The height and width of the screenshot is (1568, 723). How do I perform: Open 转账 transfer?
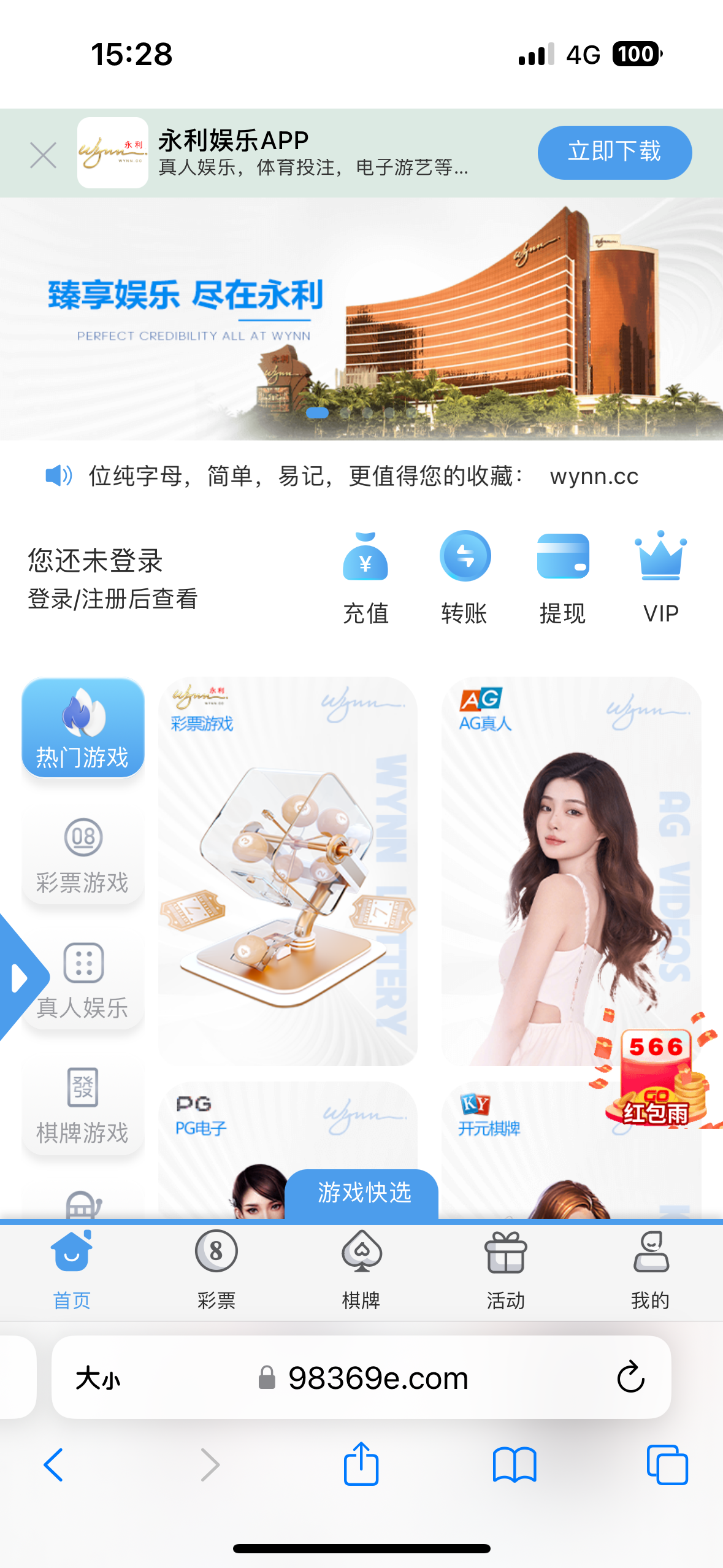point(464,577)
